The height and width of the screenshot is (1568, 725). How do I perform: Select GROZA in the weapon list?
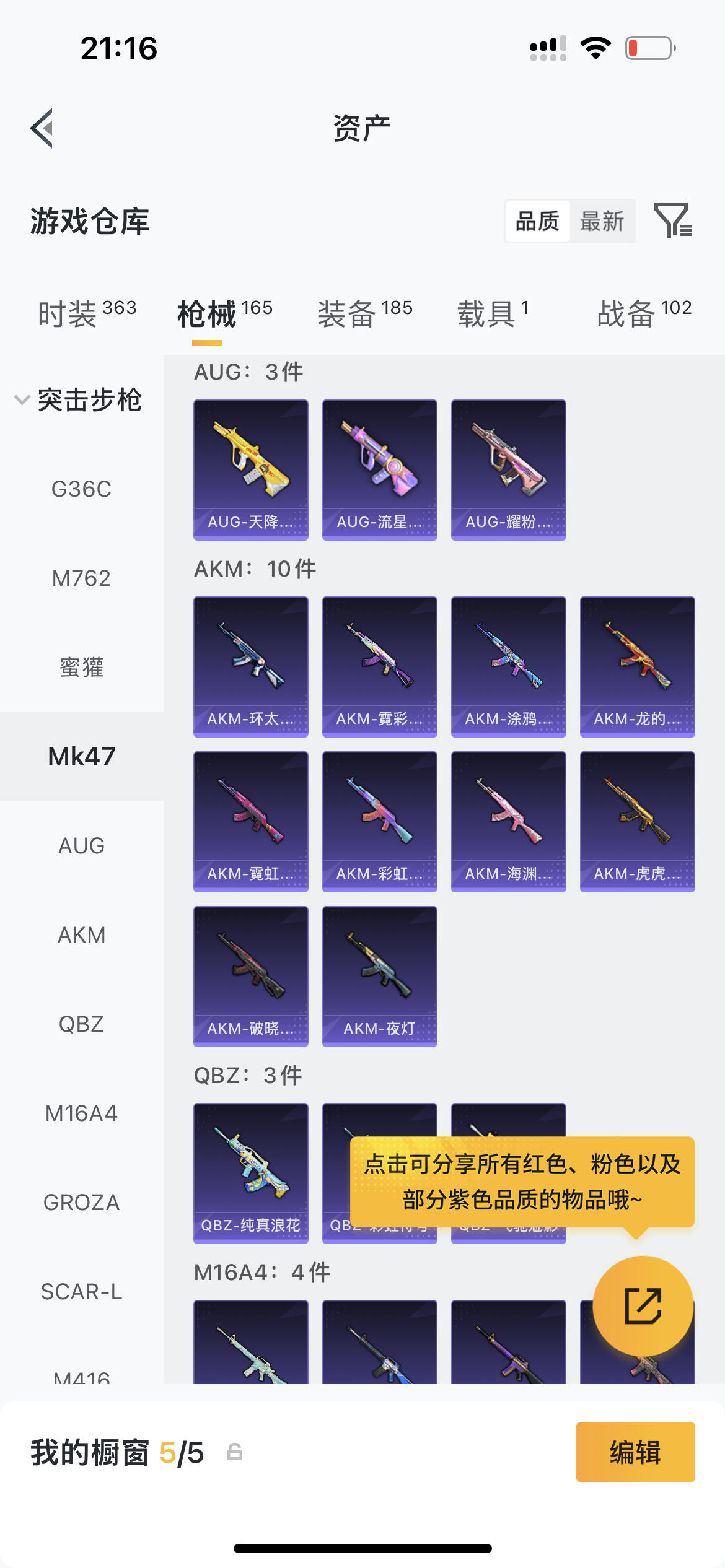(x=81, y=1203)
